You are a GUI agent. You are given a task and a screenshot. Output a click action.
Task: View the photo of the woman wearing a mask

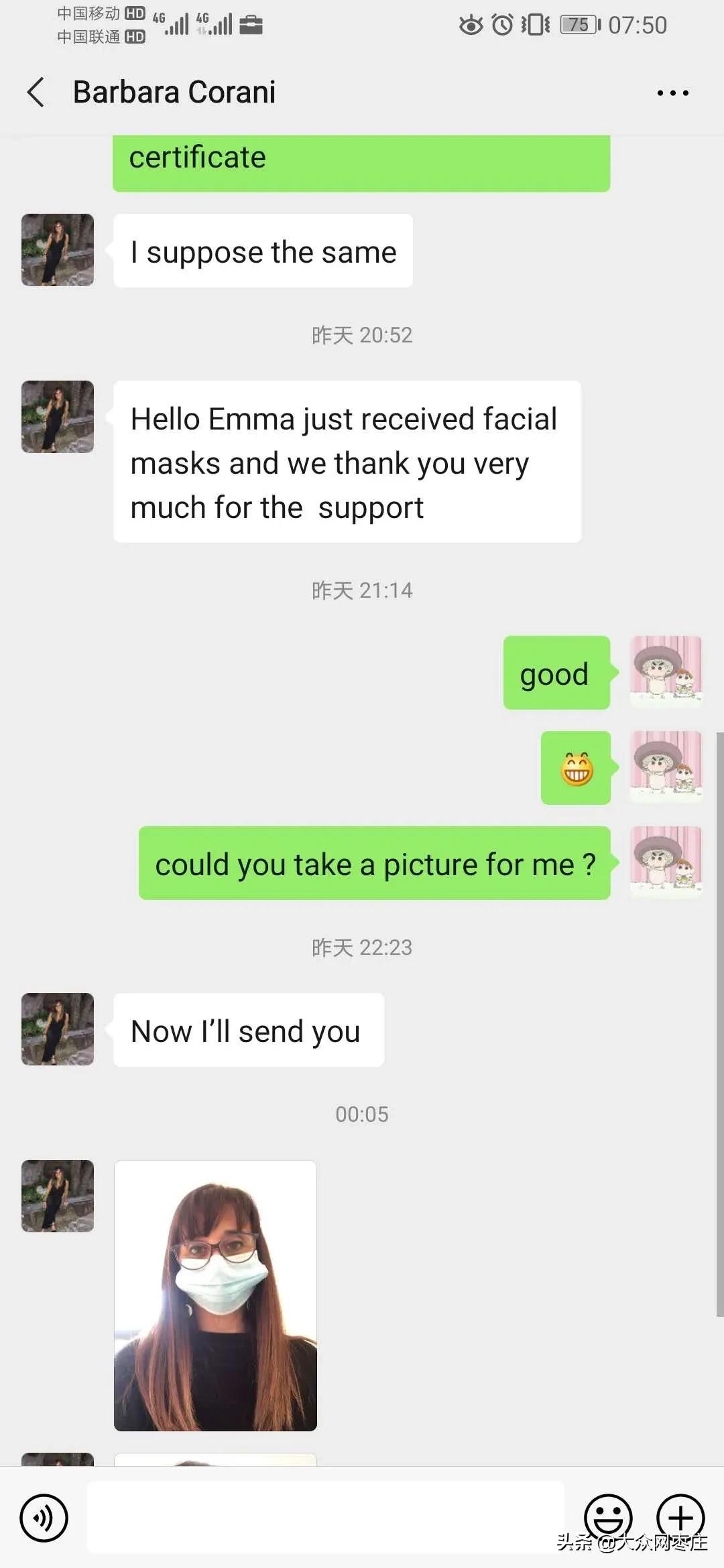coord(215,1295)
